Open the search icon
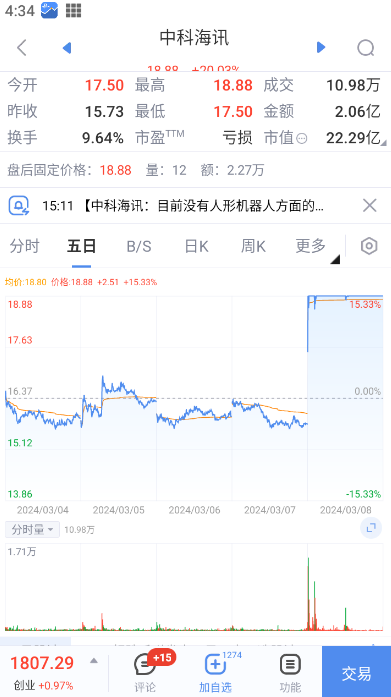 point(366,48)
